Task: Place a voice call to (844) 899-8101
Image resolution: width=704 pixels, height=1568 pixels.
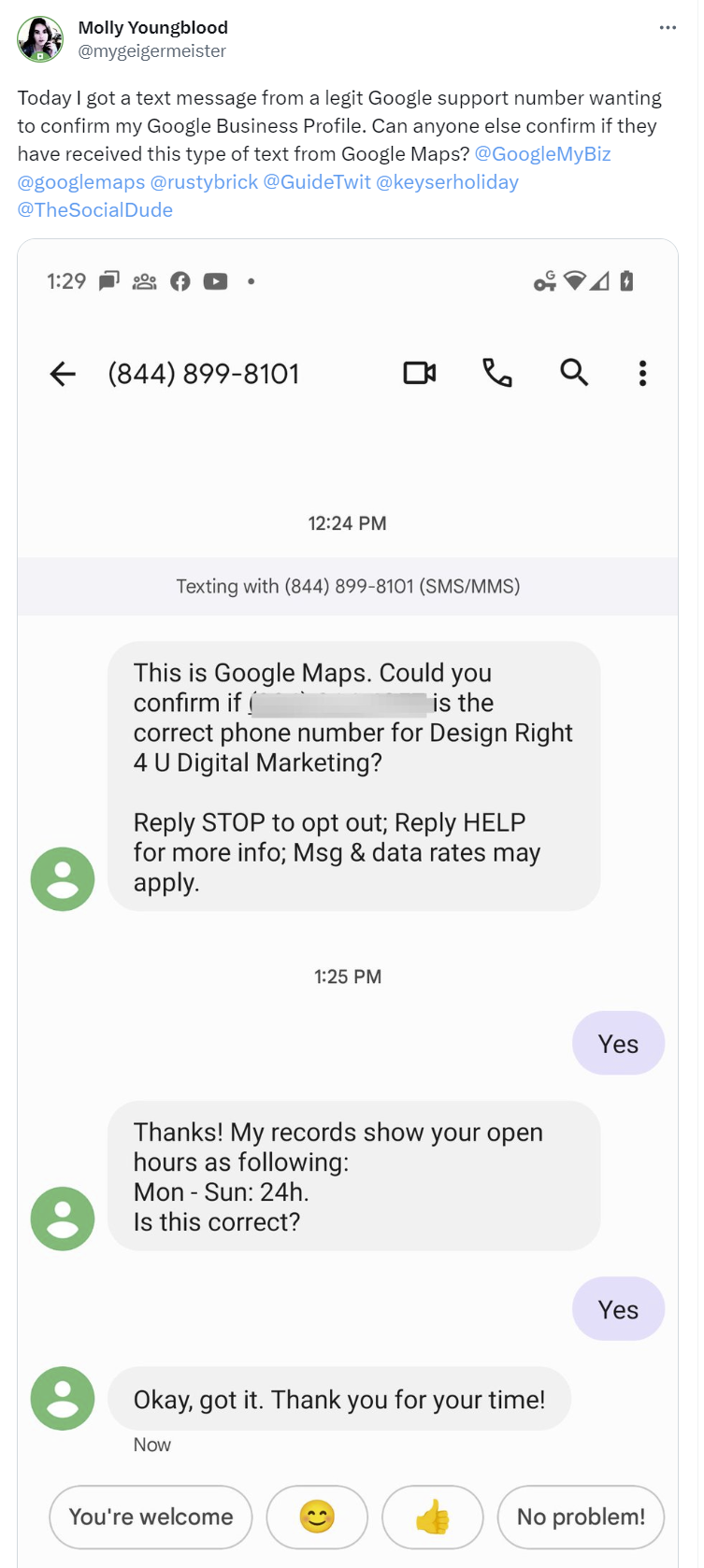Action: (497, 372)
